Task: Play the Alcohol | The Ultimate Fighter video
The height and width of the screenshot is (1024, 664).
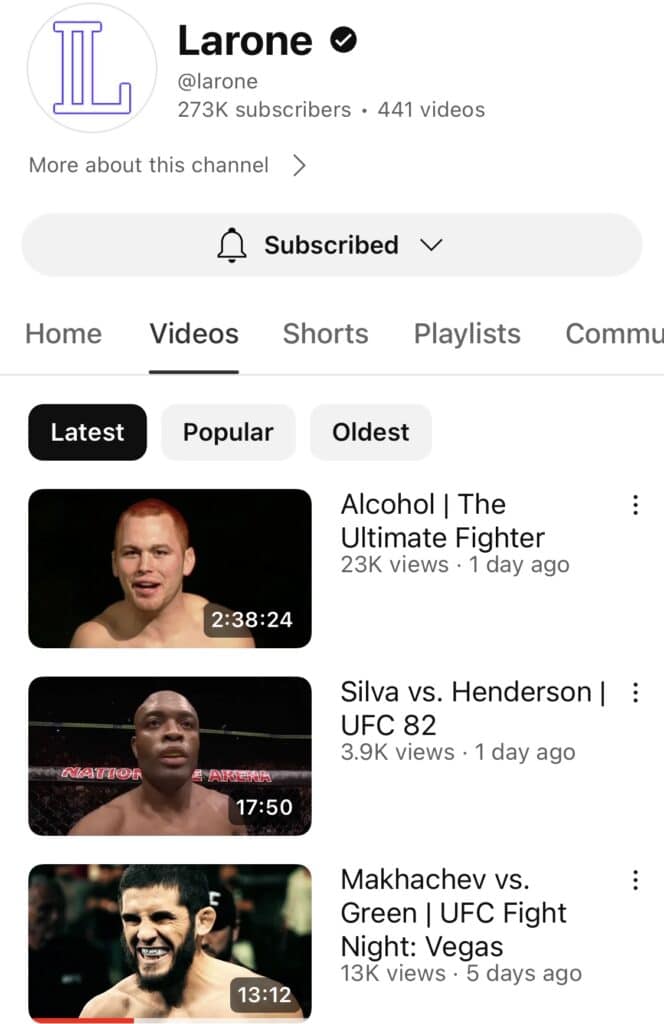Action: pos(170,568)
